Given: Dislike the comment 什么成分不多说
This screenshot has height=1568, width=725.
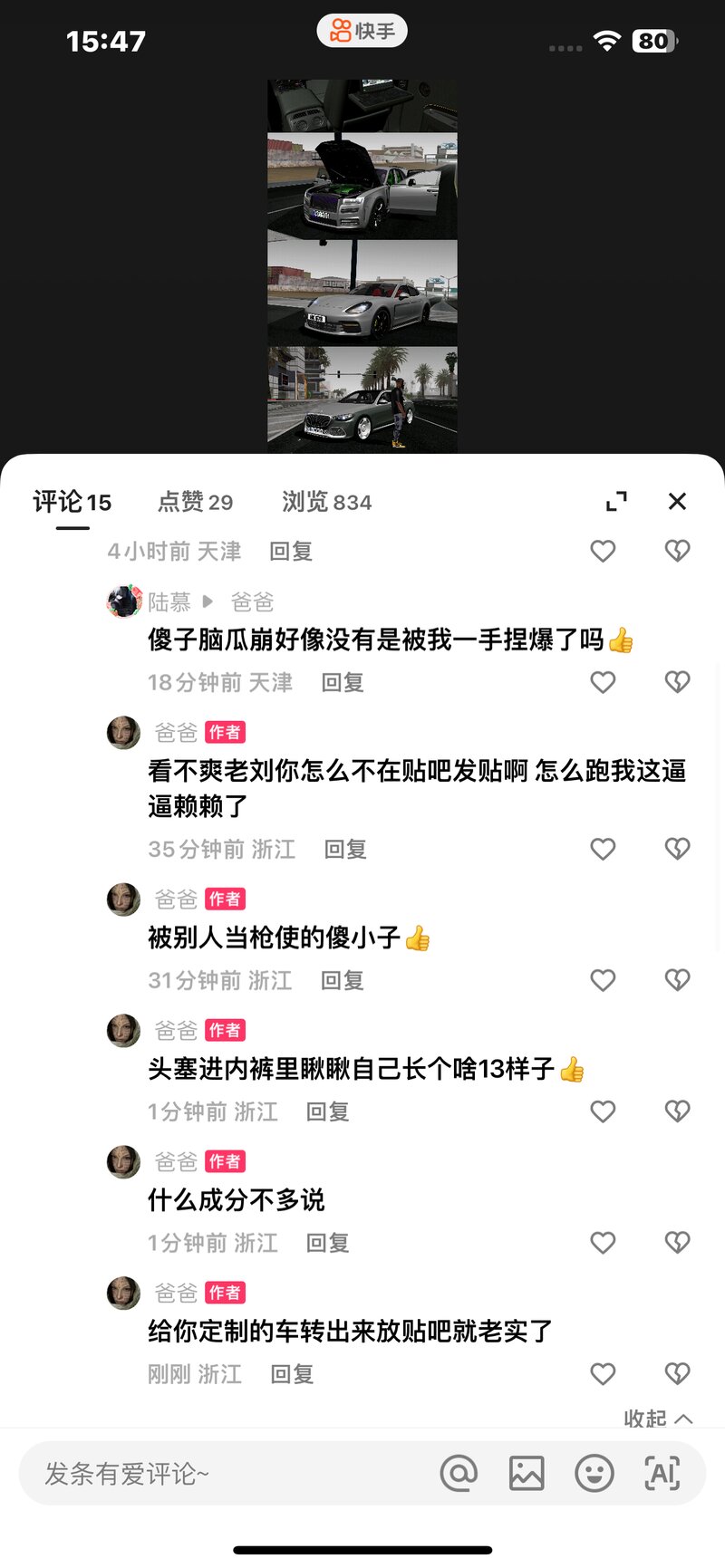Looking at the screenshot, I should pos(677,1243).
